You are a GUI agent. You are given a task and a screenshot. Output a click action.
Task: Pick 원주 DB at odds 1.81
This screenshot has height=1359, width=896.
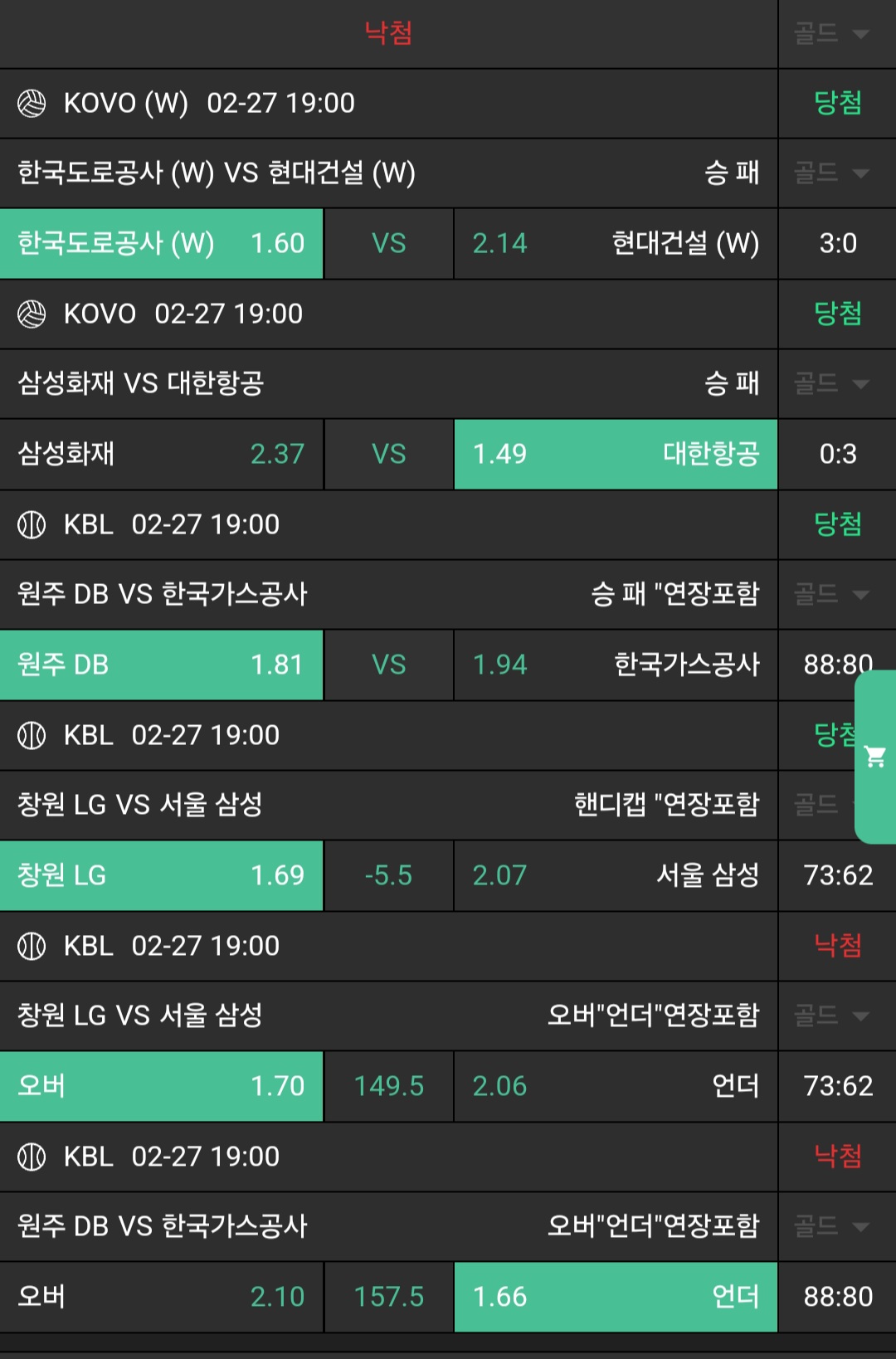pos(161,665)
